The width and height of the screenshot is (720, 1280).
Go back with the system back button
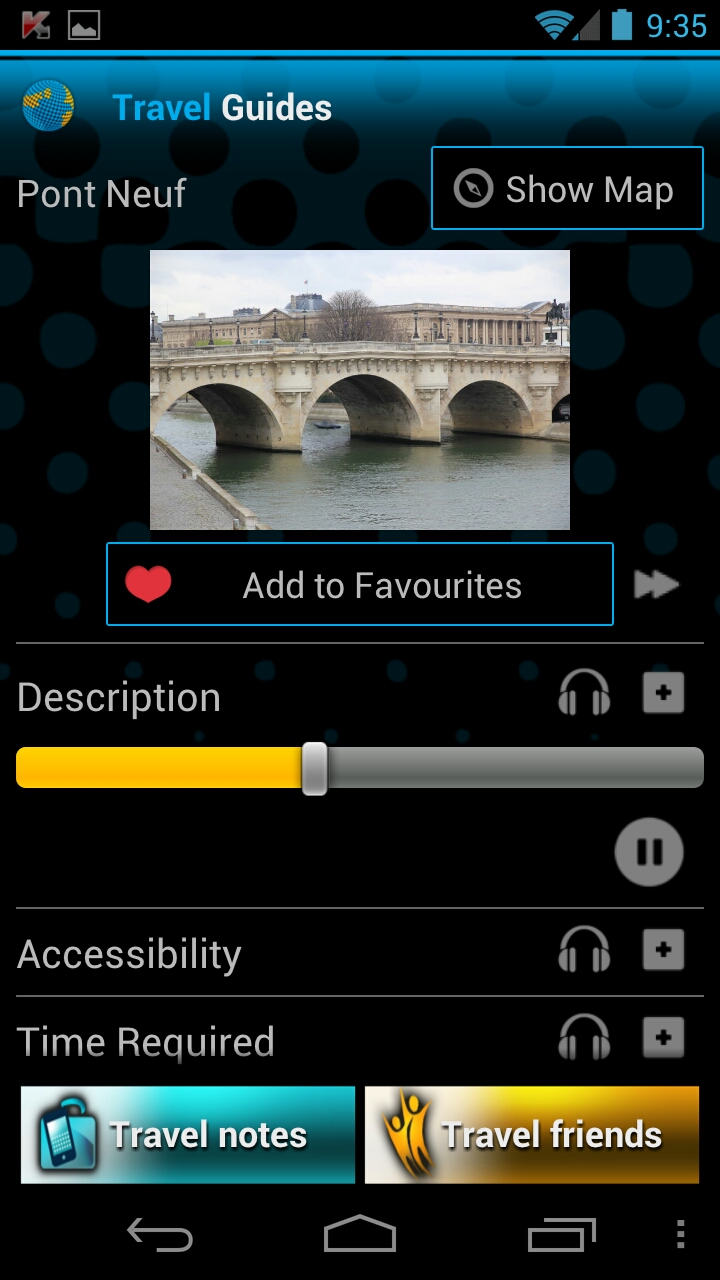[x=160, y=1236]
